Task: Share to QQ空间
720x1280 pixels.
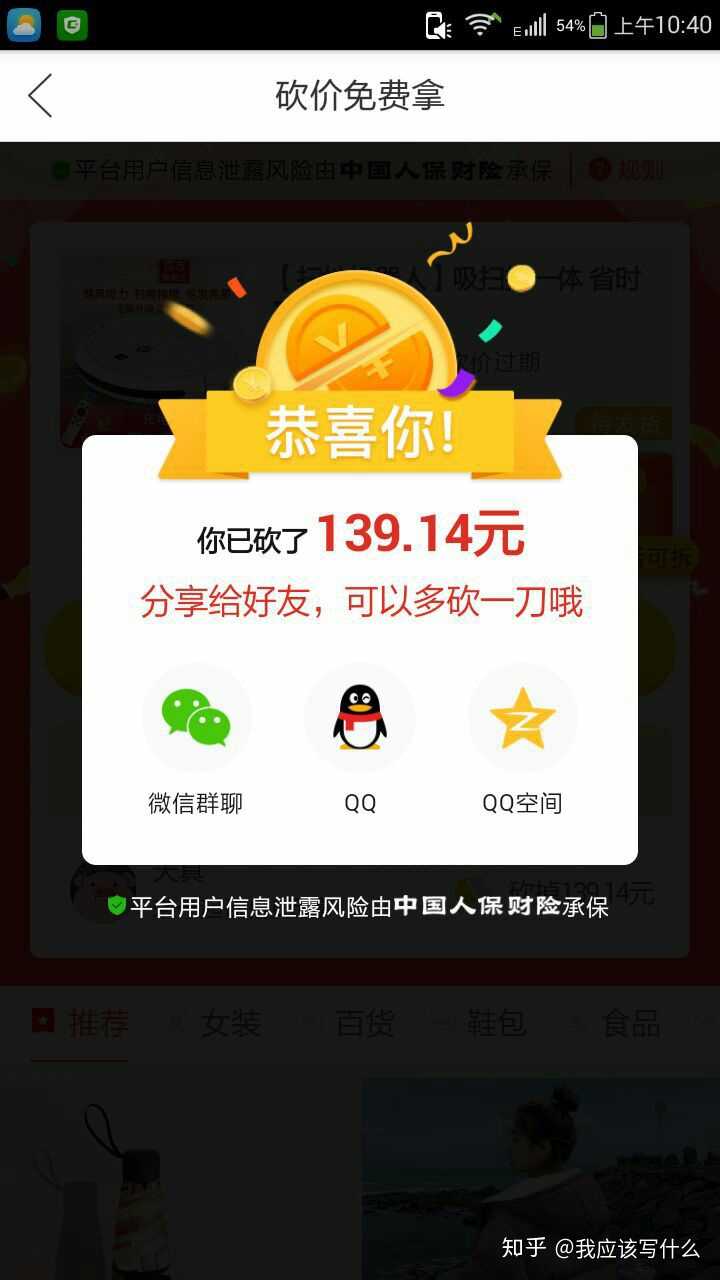Action: 522,718
